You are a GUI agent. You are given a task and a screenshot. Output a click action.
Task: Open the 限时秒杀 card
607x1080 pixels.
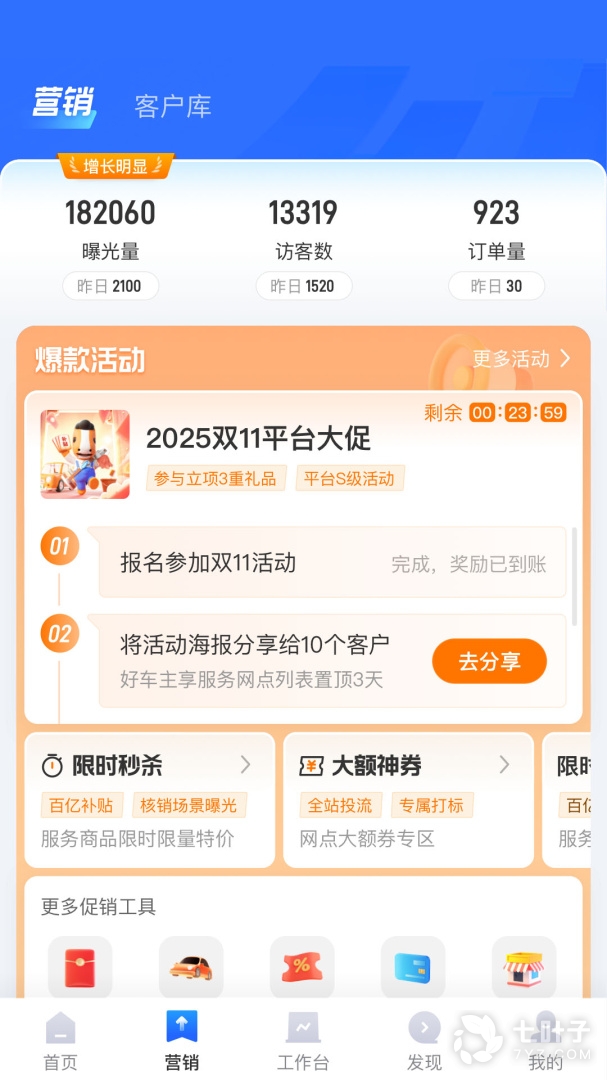(149, 798)
